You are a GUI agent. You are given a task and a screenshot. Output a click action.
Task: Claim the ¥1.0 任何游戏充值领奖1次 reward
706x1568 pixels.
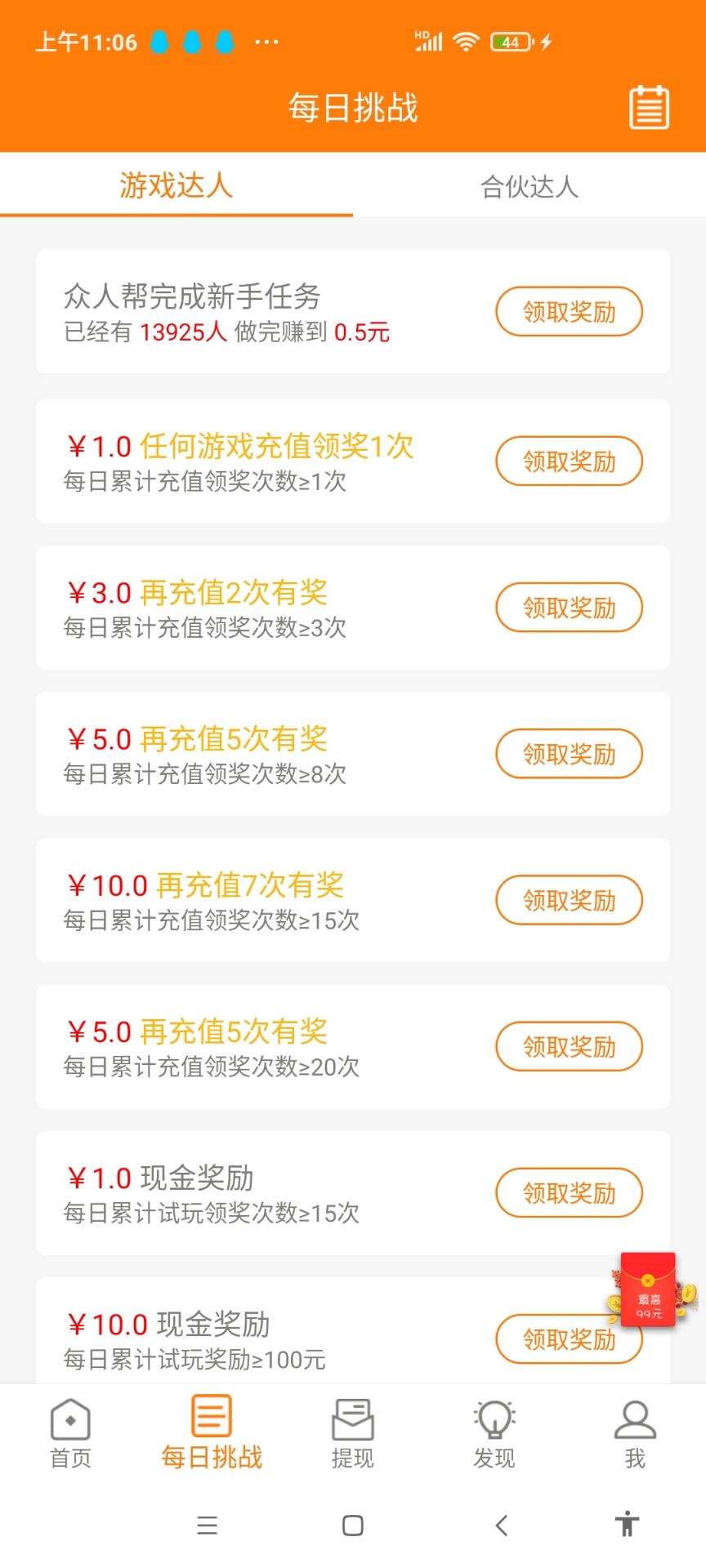coord(569,461)
